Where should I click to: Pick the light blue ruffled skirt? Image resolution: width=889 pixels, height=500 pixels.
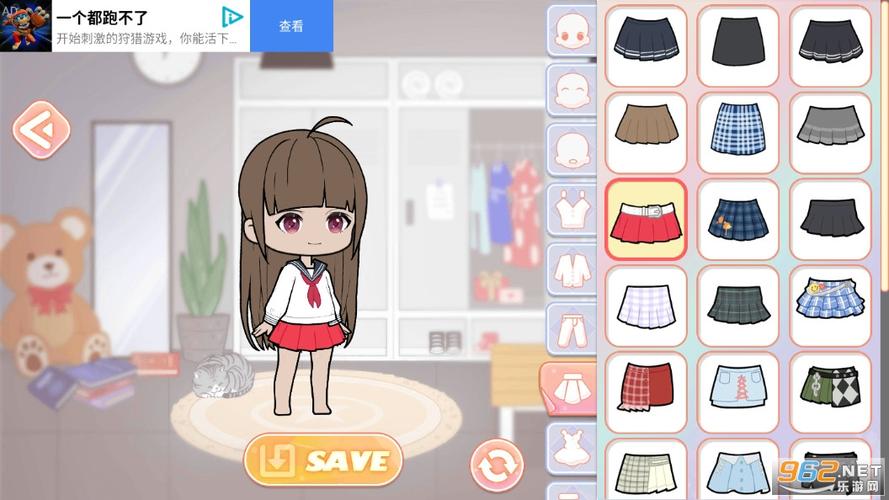click(x=830, y=306)
